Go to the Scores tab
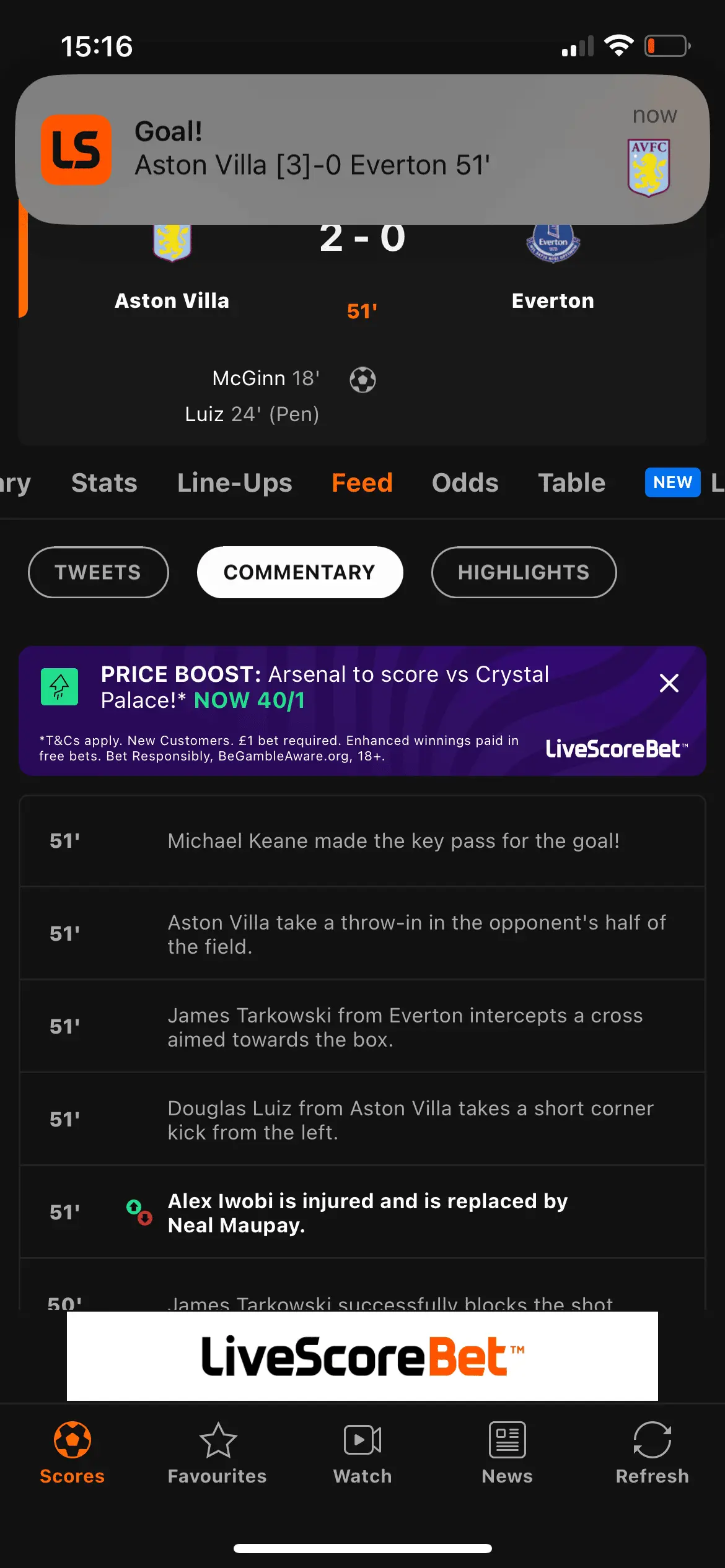The image size is (725, 1568). coord(72,1452)
